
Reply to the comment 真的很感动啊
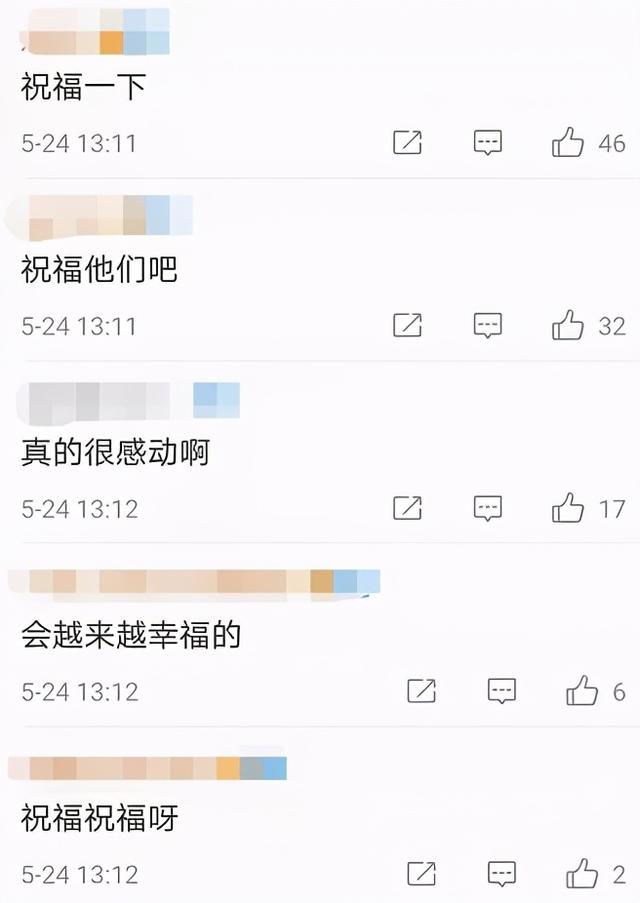487,508
